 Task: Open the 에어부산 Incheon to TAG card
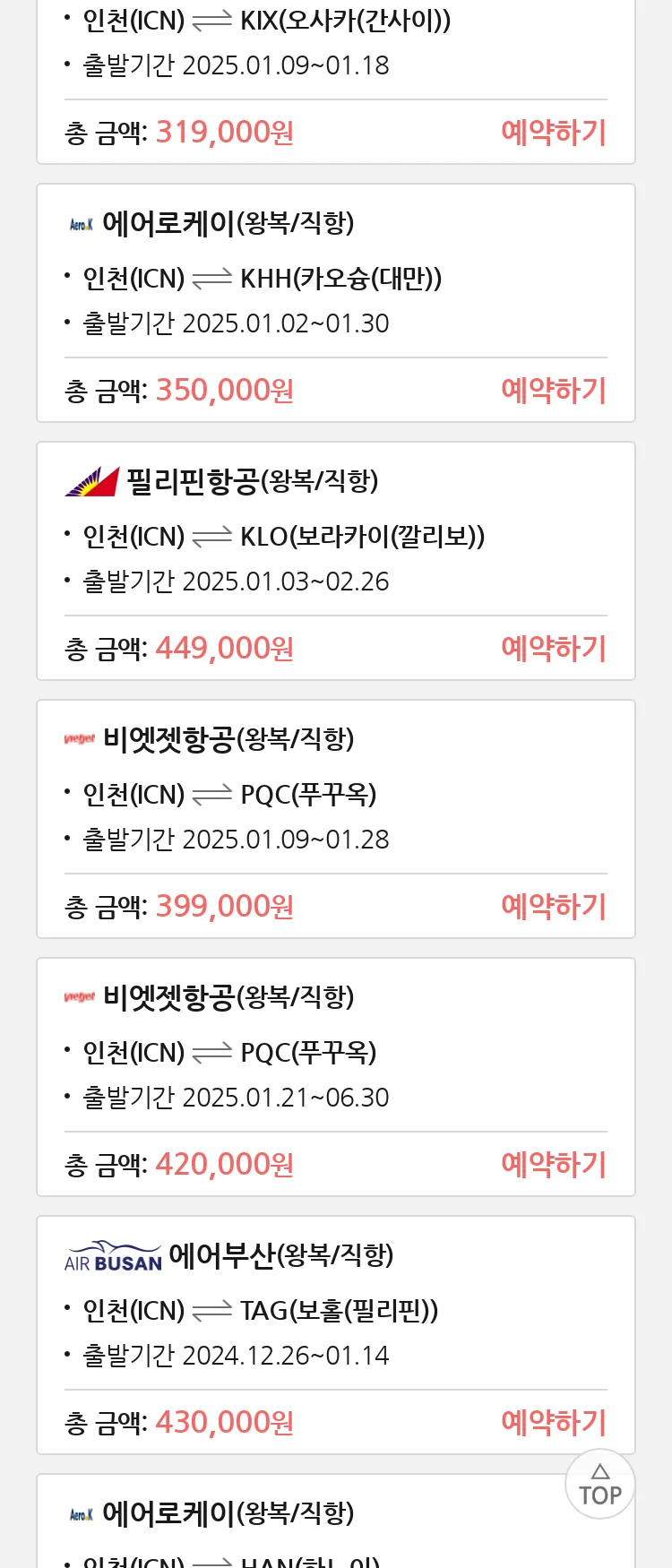tap(335, 1312)
